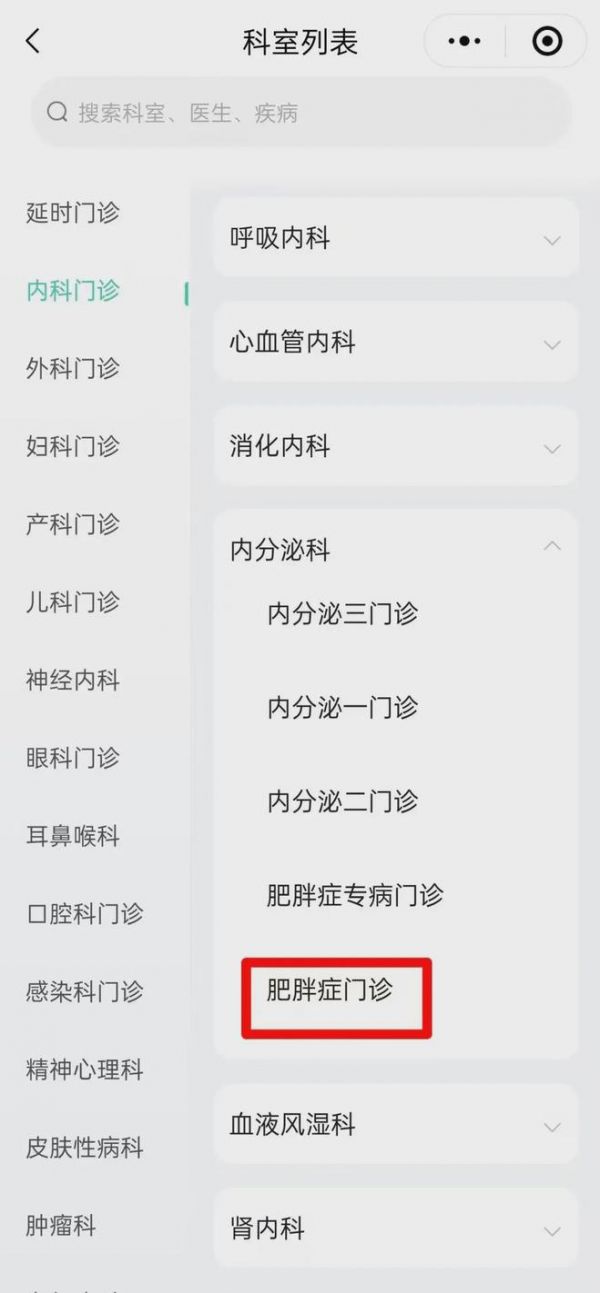600x1293 pixels.
Task: Switch to 口腔科门诊 in the sidebar
Action: pyautogui.click(x=85, y=914)
